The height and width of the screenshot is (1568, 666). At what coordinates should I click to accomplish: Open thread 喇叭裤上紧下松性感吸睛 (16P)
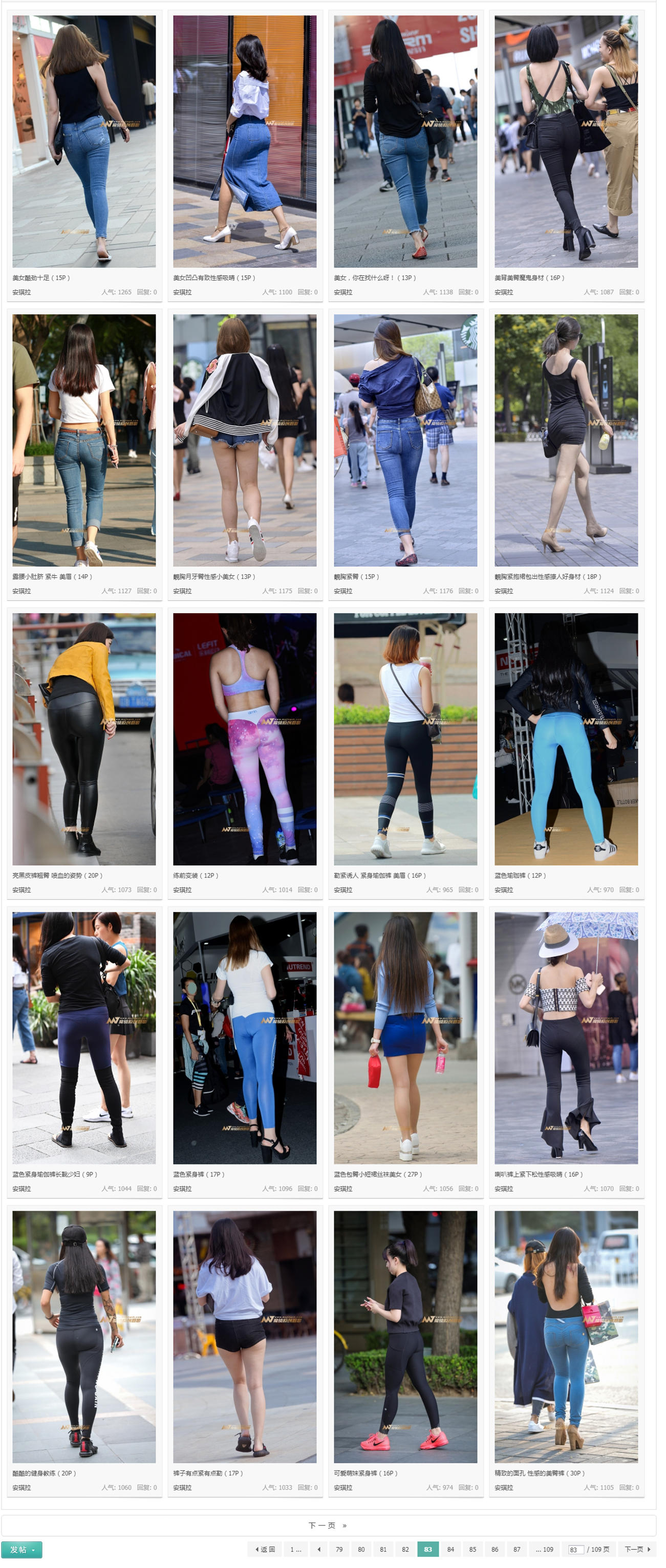(x=538, y=1174)
